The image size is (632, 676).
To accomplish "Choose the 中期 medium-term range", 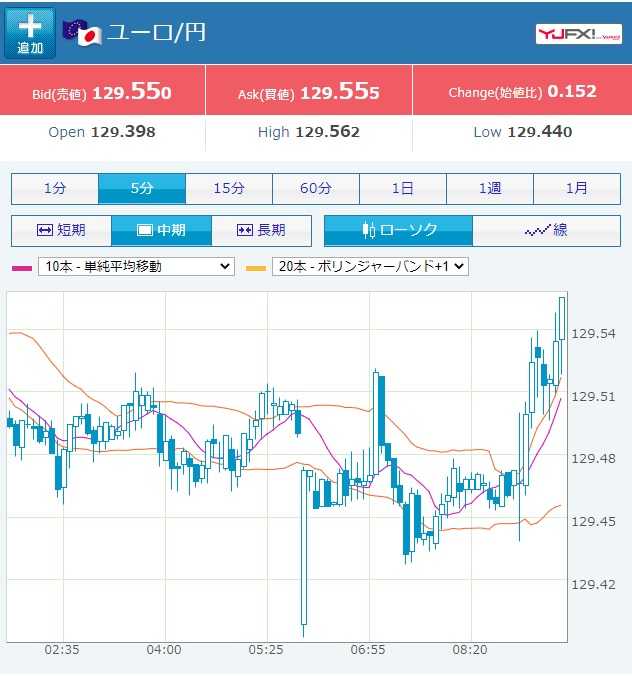I will click(161, 230).
